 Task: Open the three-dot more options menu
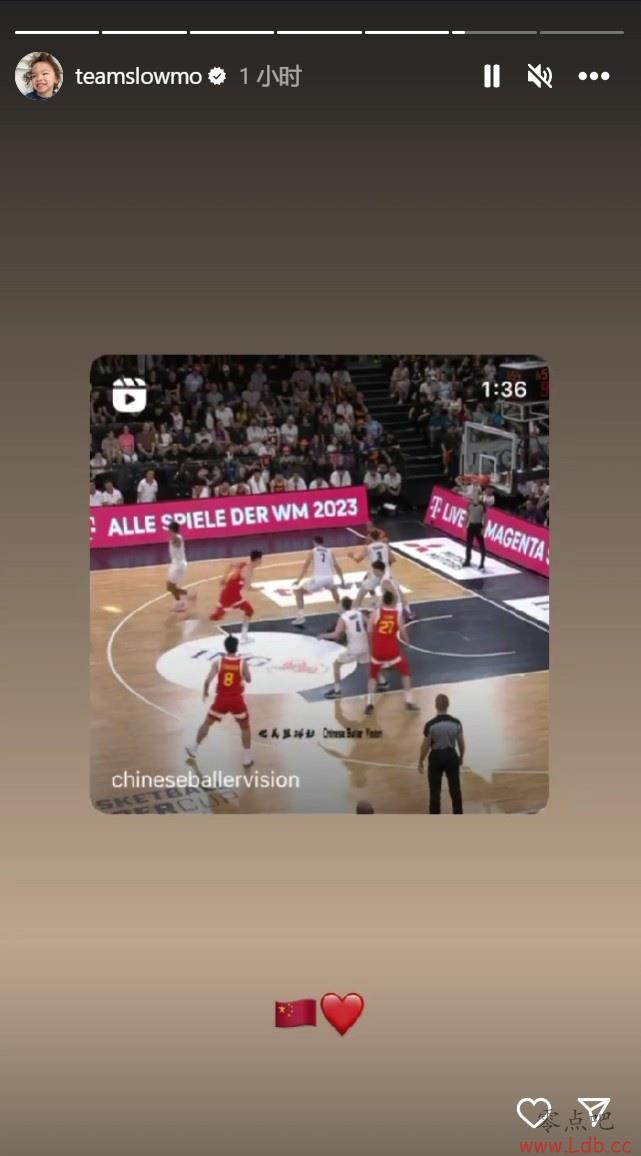pos(594,77)
